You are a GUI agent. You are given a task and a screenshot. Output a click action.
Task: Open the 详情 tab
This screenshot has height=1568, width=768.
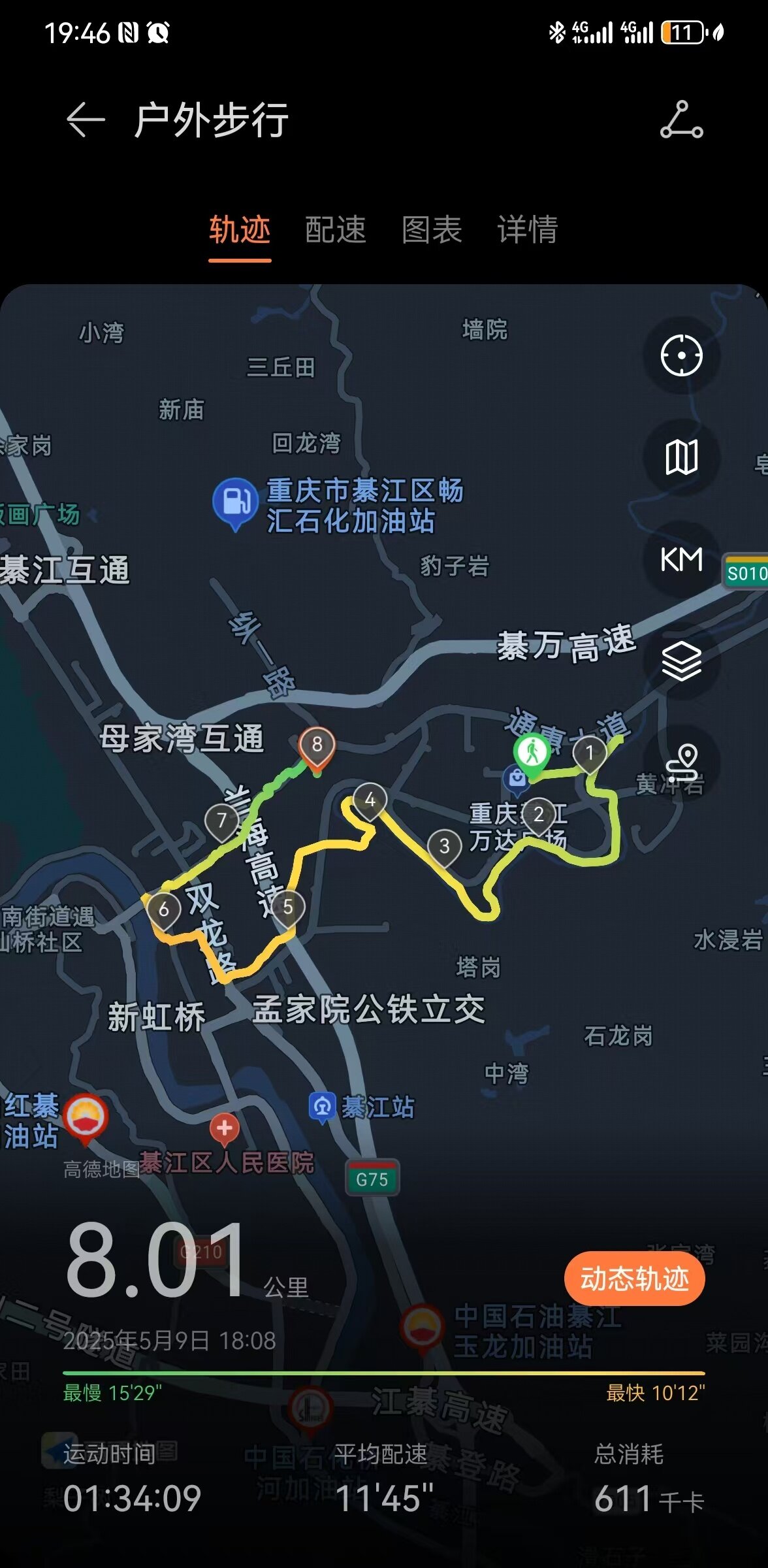pos(528,230)
